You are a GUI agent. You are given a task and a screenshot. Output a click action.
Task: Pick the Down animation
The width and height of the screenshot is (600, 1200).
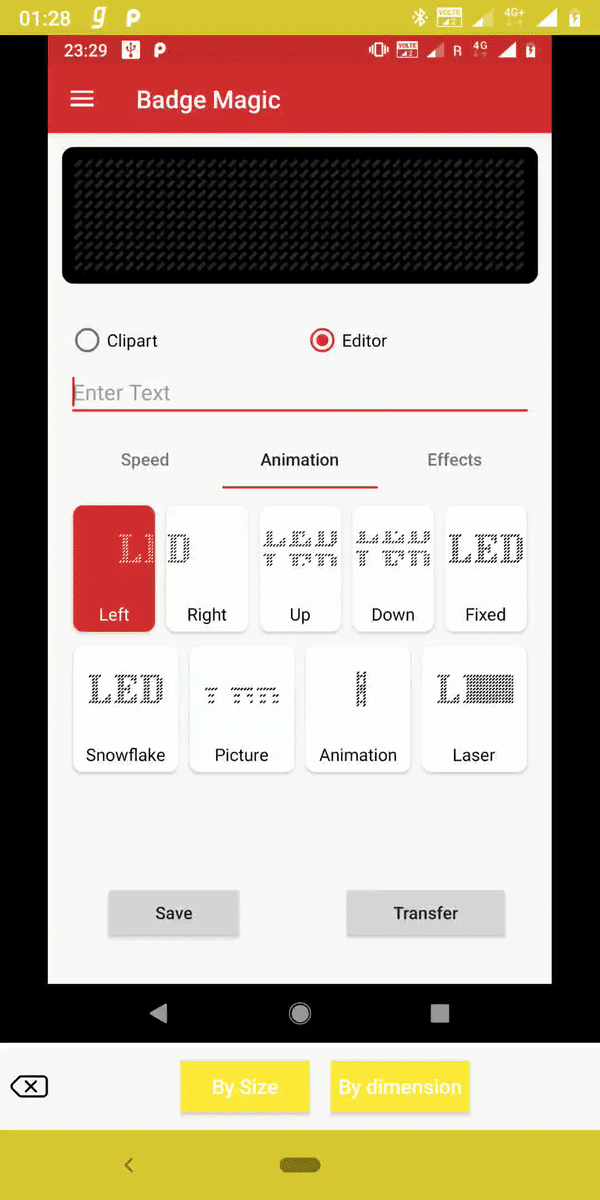point(393,568)
